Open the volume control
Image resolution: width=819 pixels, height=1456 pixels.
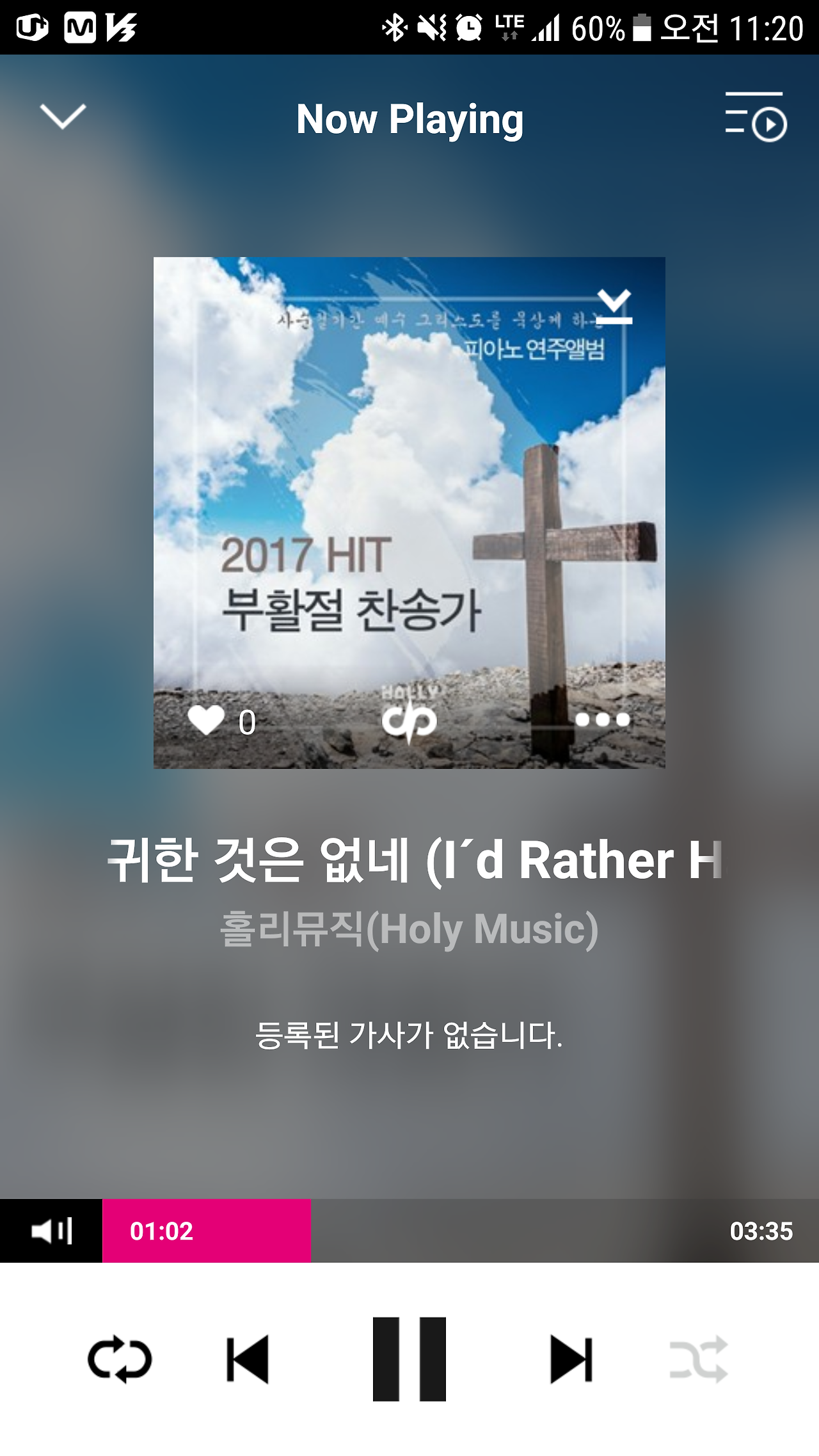[51, 1230]
